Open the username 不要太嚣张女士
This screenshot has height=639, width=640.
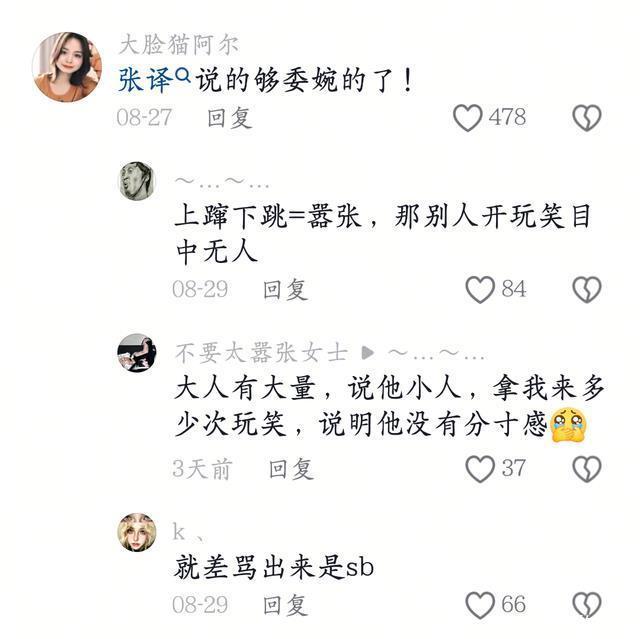[261, 353]
